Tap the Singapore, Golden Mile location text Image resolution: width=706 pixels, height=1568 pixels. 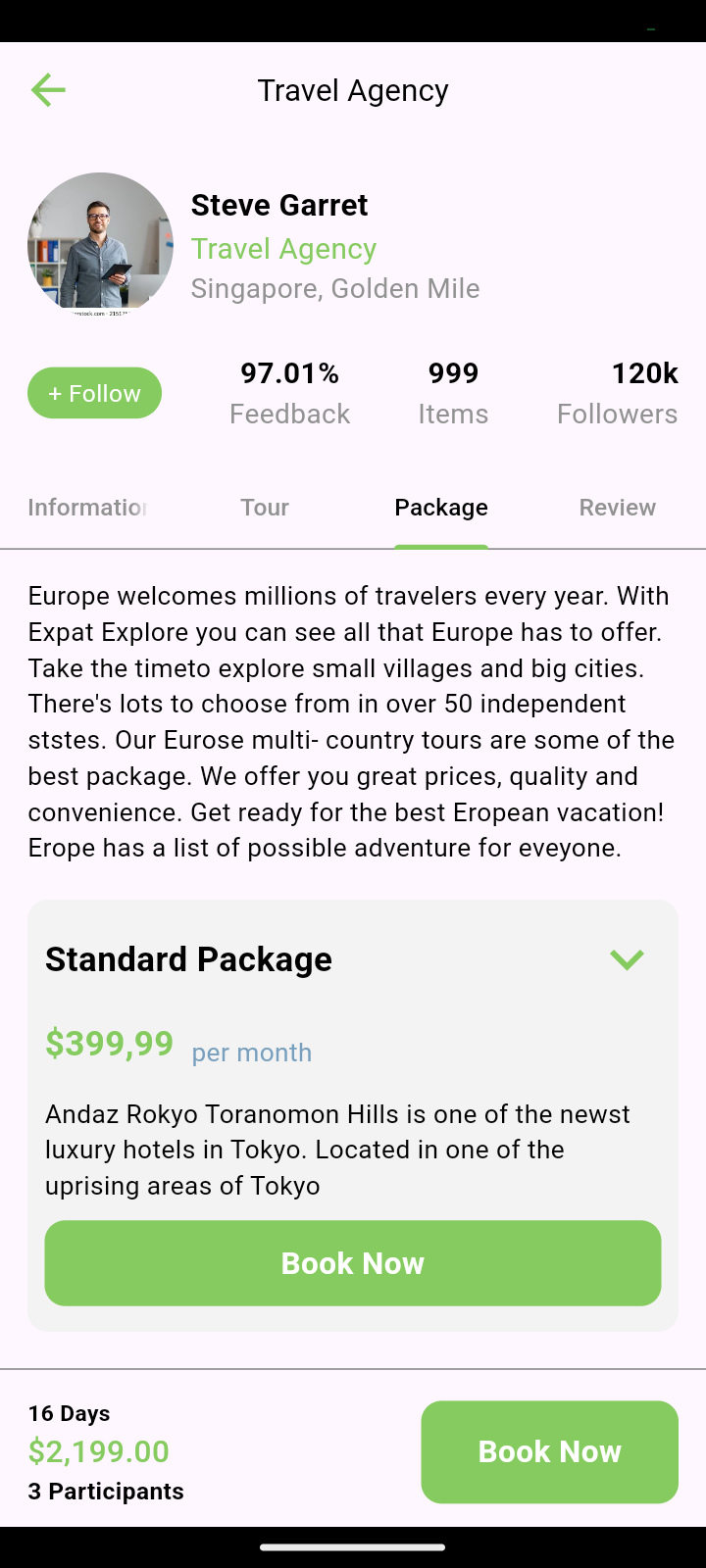click(x=336, y=288)
